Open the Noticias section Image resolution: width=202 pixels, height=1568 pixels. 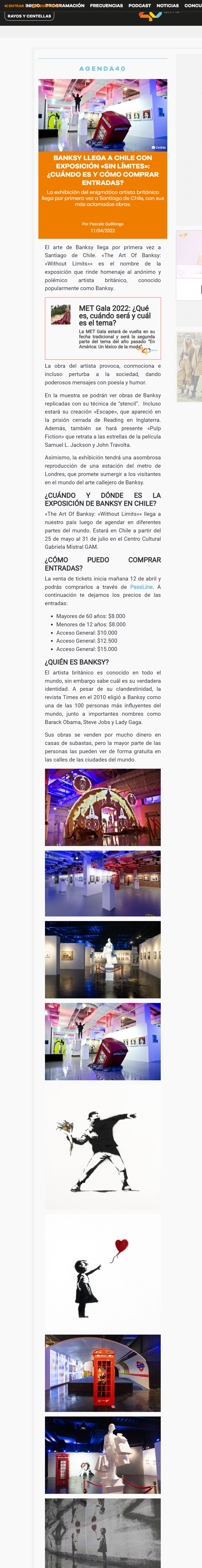coord(167,5)
